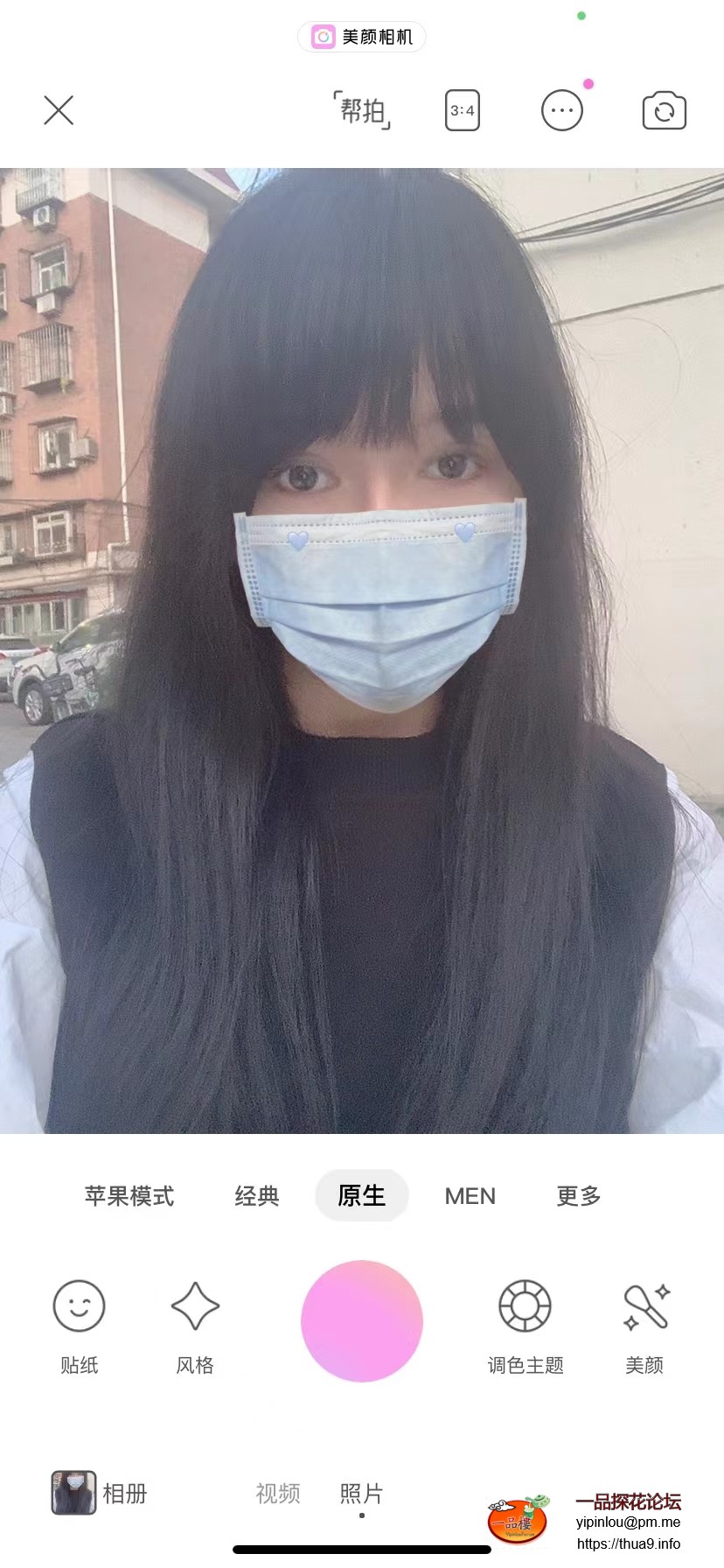The height and width of the screenshot is (1568, 724).
Task: Switch to 经典 mode
Action: click(257, 1195)
